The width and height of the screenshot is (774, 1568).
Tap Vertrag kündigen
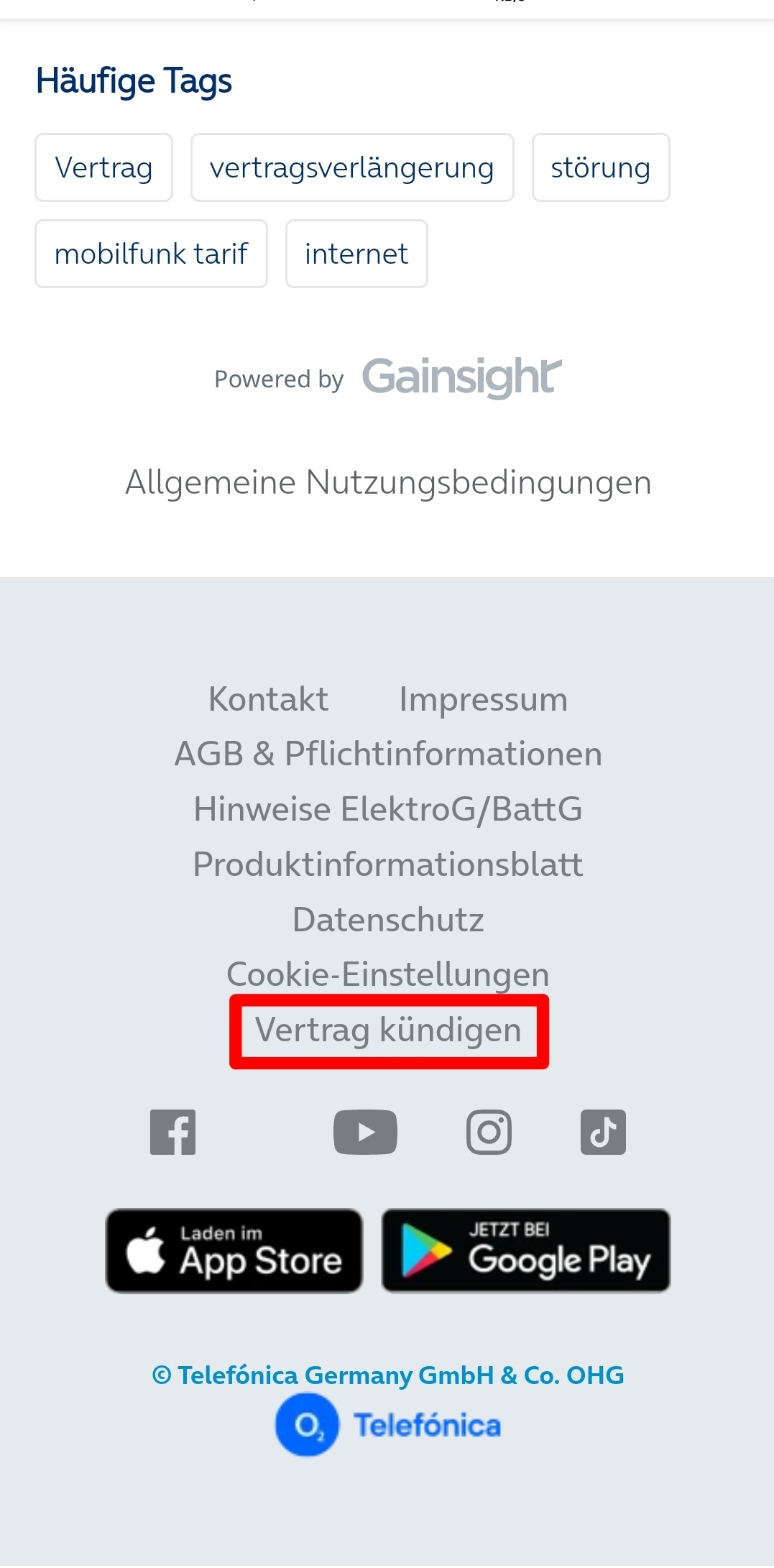[x=388, y=1030]
